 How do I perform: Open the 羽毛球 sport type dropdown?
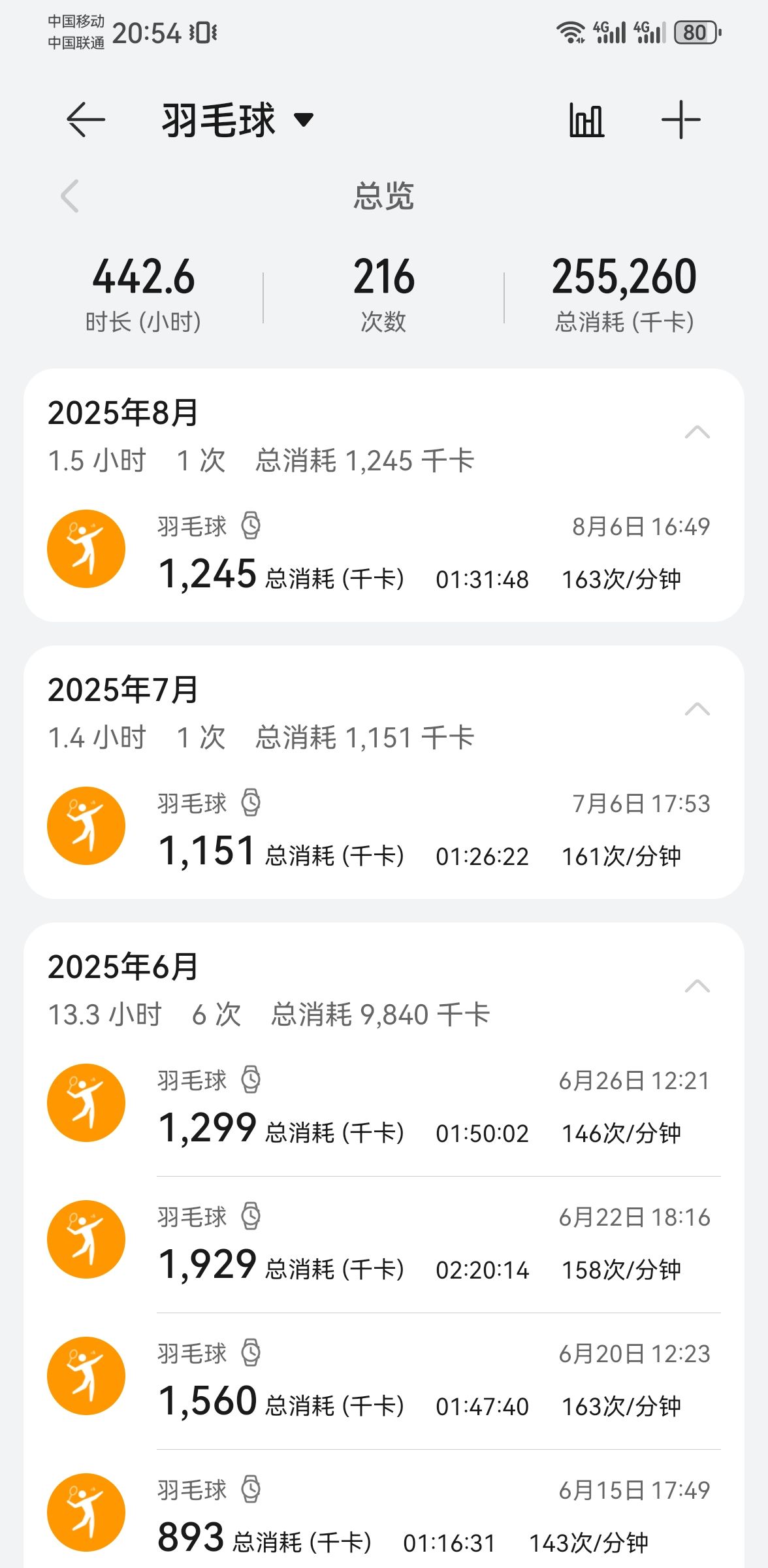[x=238, y=120]
